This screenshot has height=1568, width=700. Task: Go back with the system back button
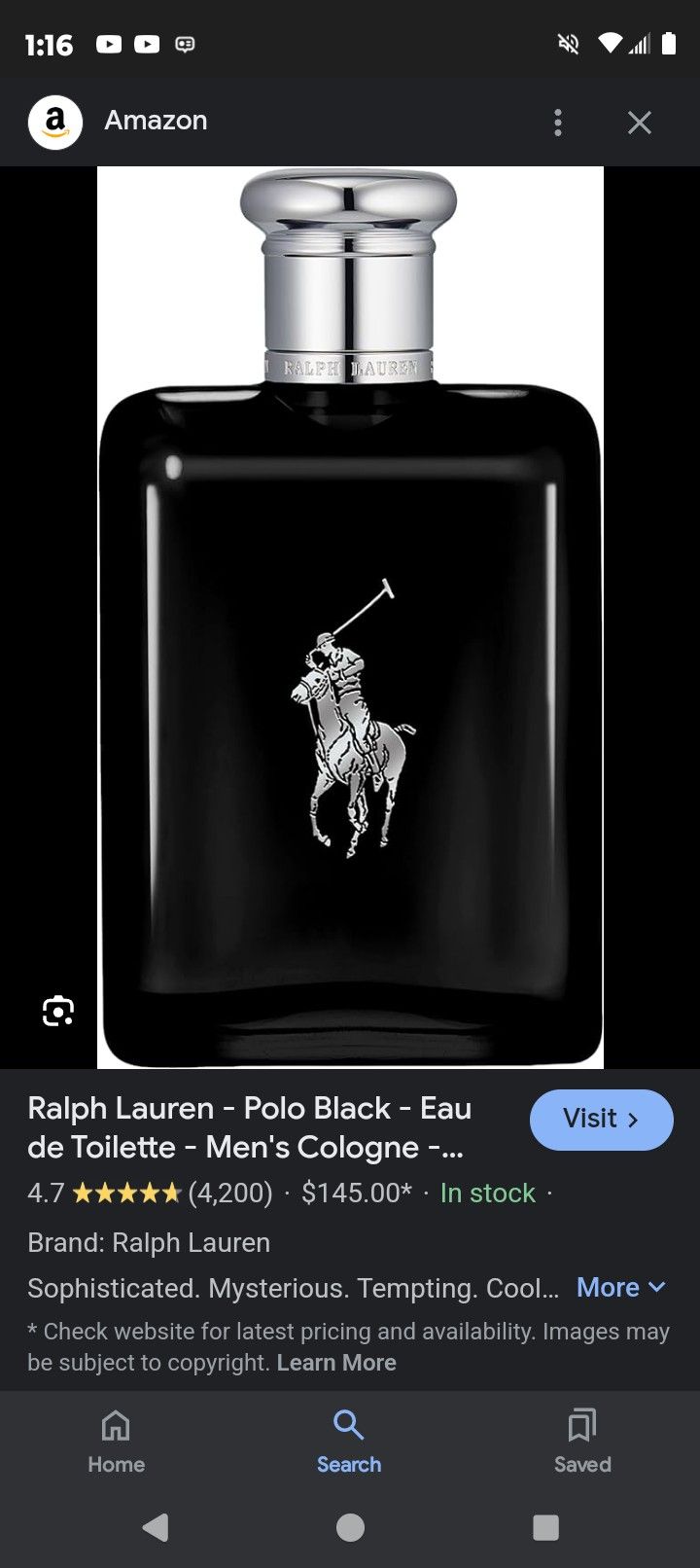click(x=156, y=1527)
